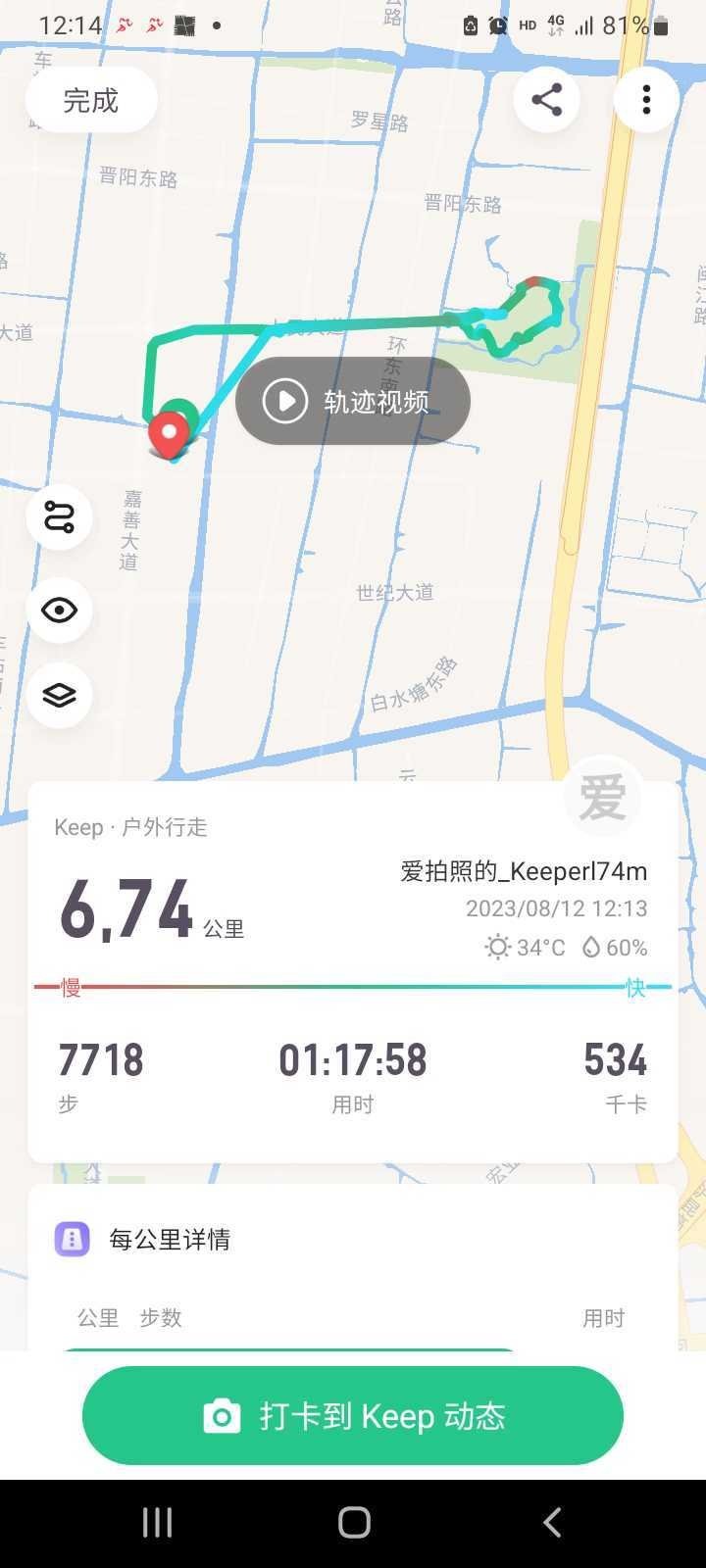Tap 打卡到 Keep 动态 button
The image size is (706, 1568).
pos(353,1416)
